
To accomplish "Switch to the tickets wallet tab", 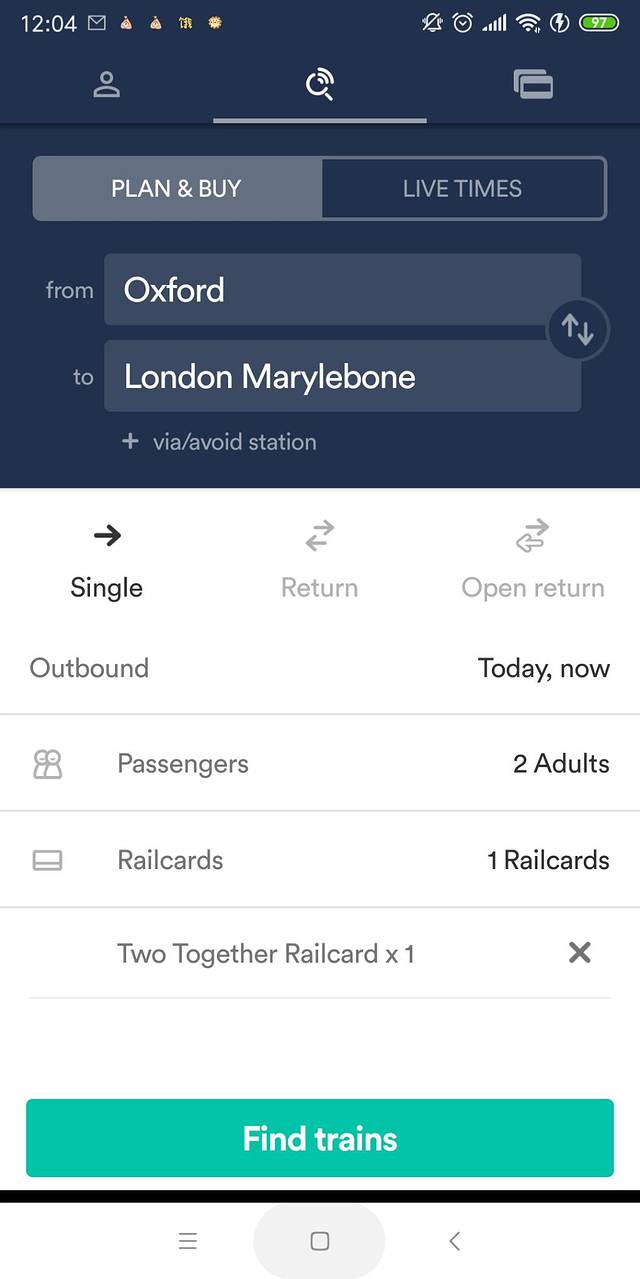I will pyautogui.click(x=533, y=85).
